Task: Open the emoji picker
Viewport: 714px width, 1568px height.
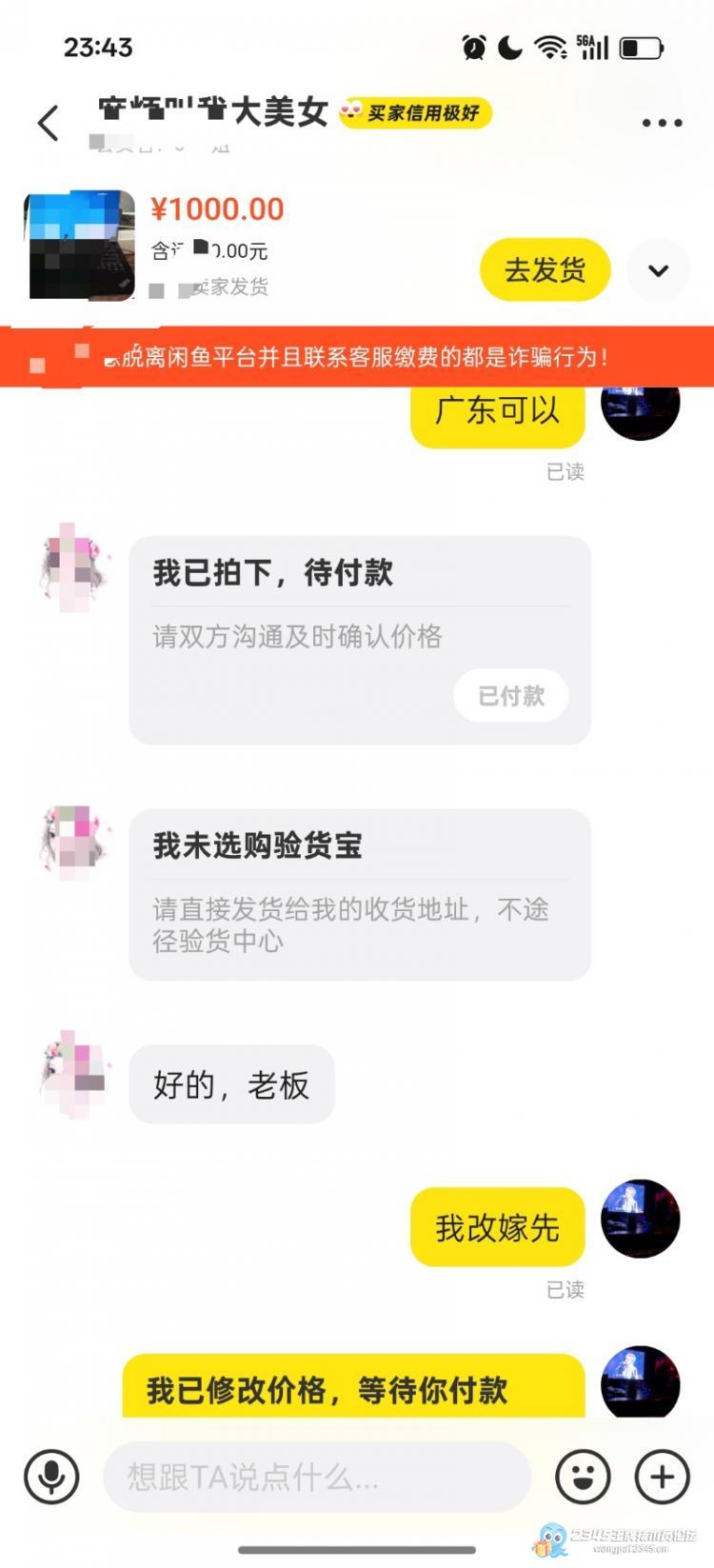Action: point(582,1477)
